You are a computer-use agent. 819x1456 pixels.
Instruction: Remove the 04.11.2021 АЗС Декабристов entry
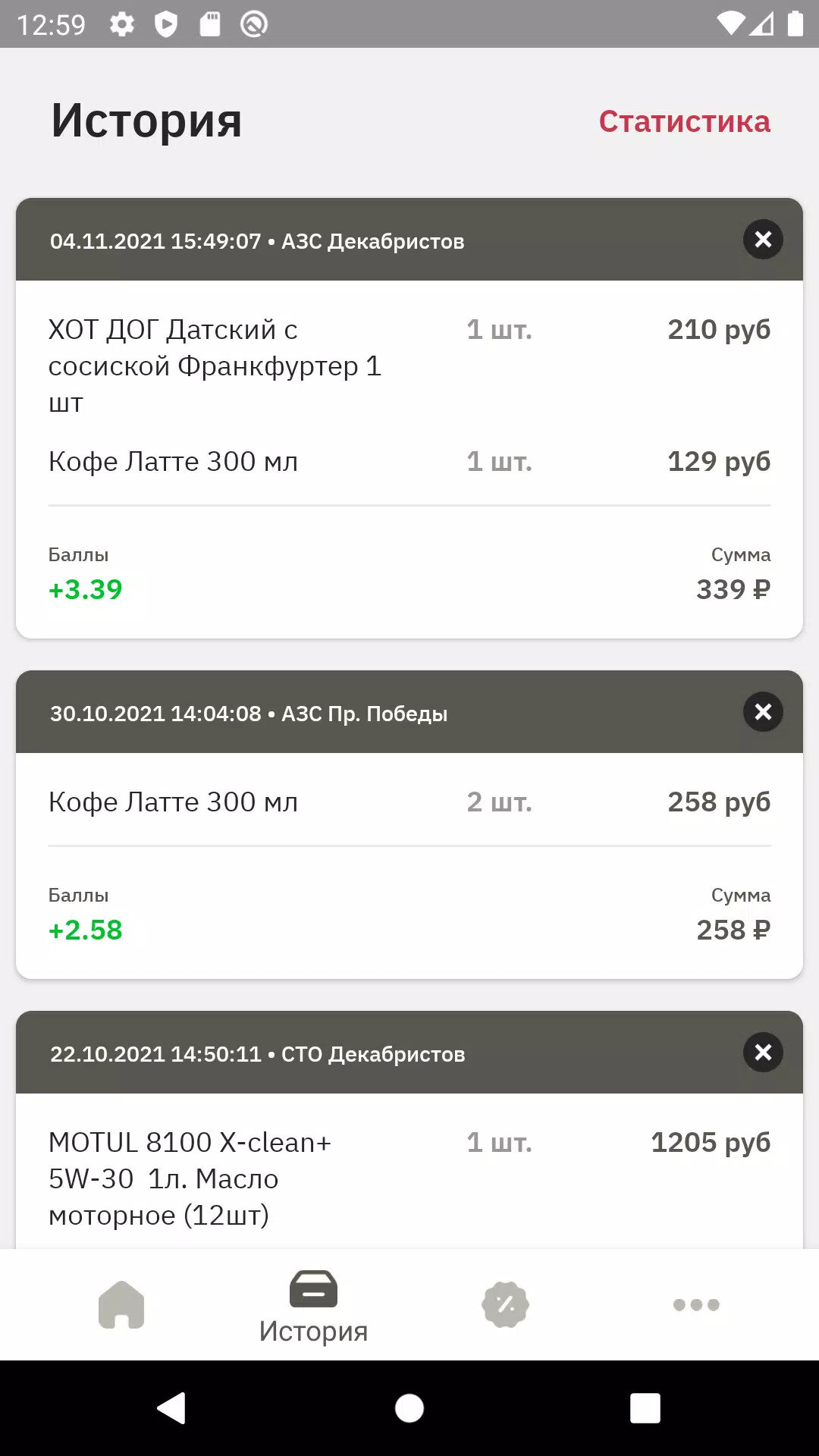763,240
